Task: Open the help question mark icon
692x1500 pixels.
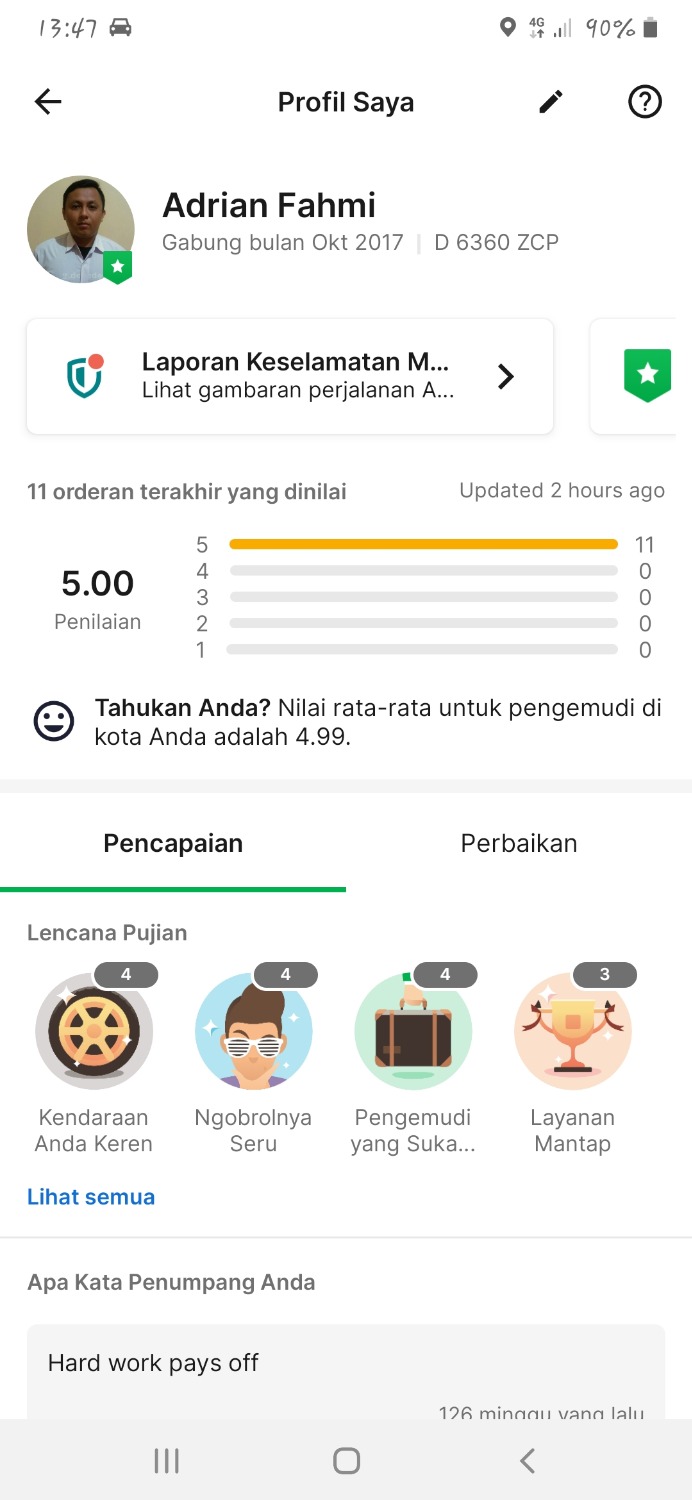Action: click(645, 102)
